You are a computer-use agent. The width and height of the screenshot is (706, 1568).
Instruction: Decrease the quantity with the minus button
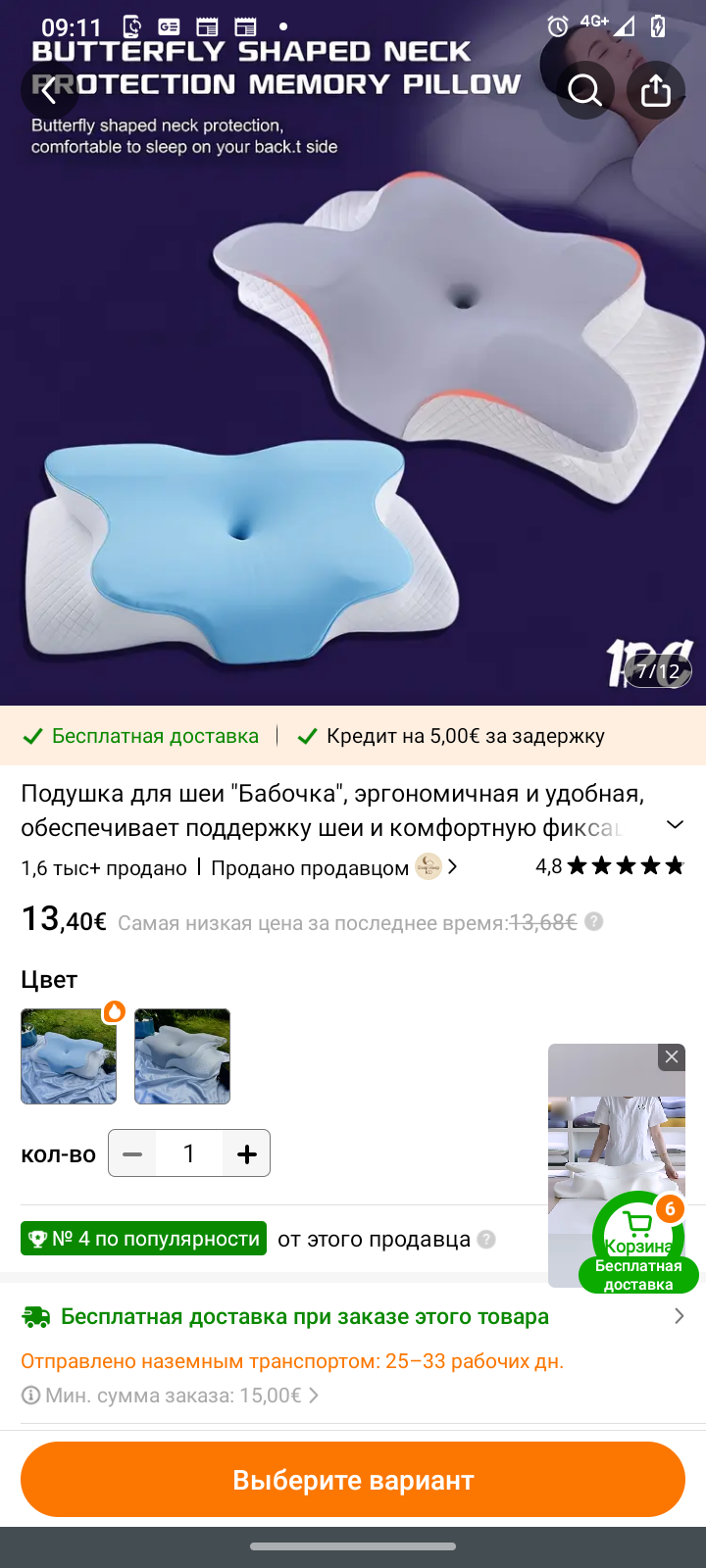pos(132,1153)
